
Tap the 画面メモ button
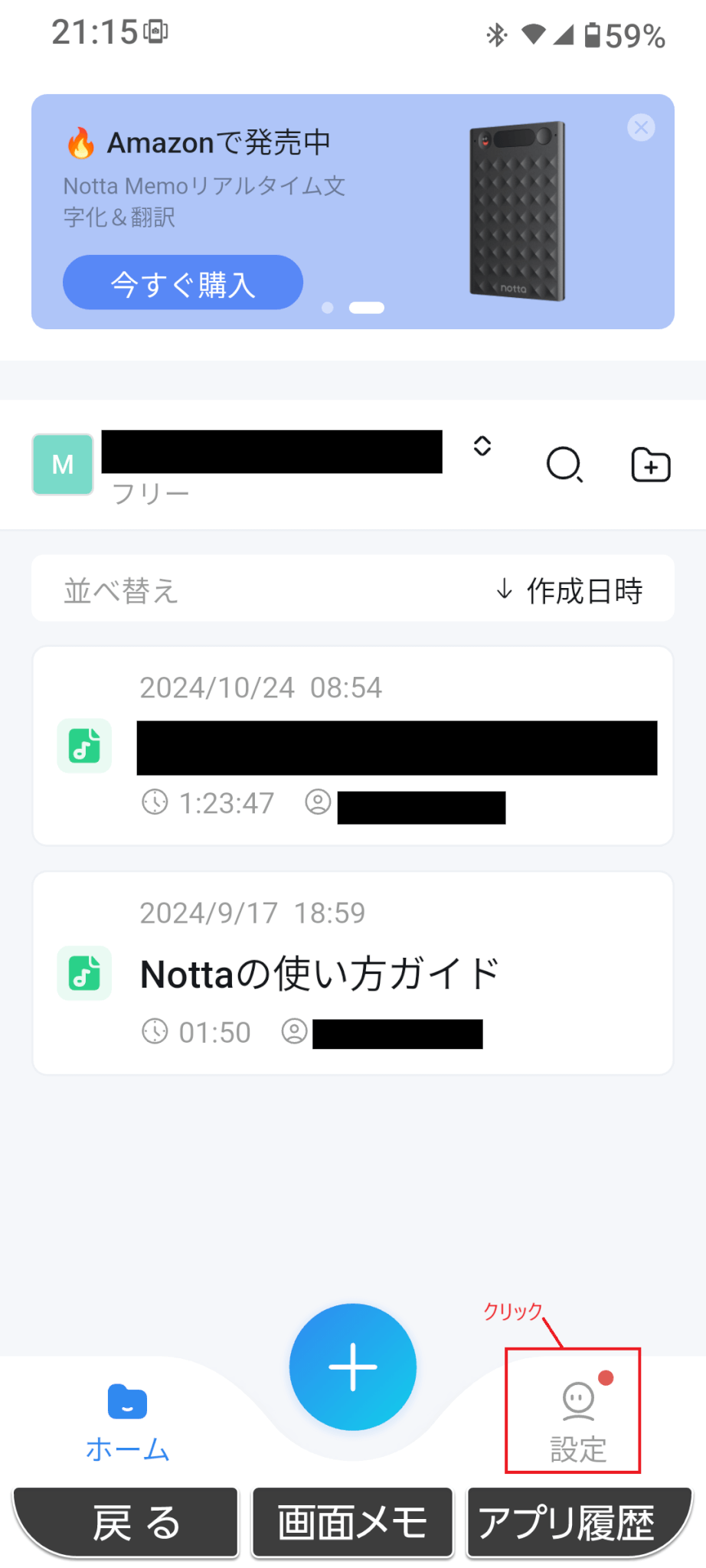(352, 1522)
